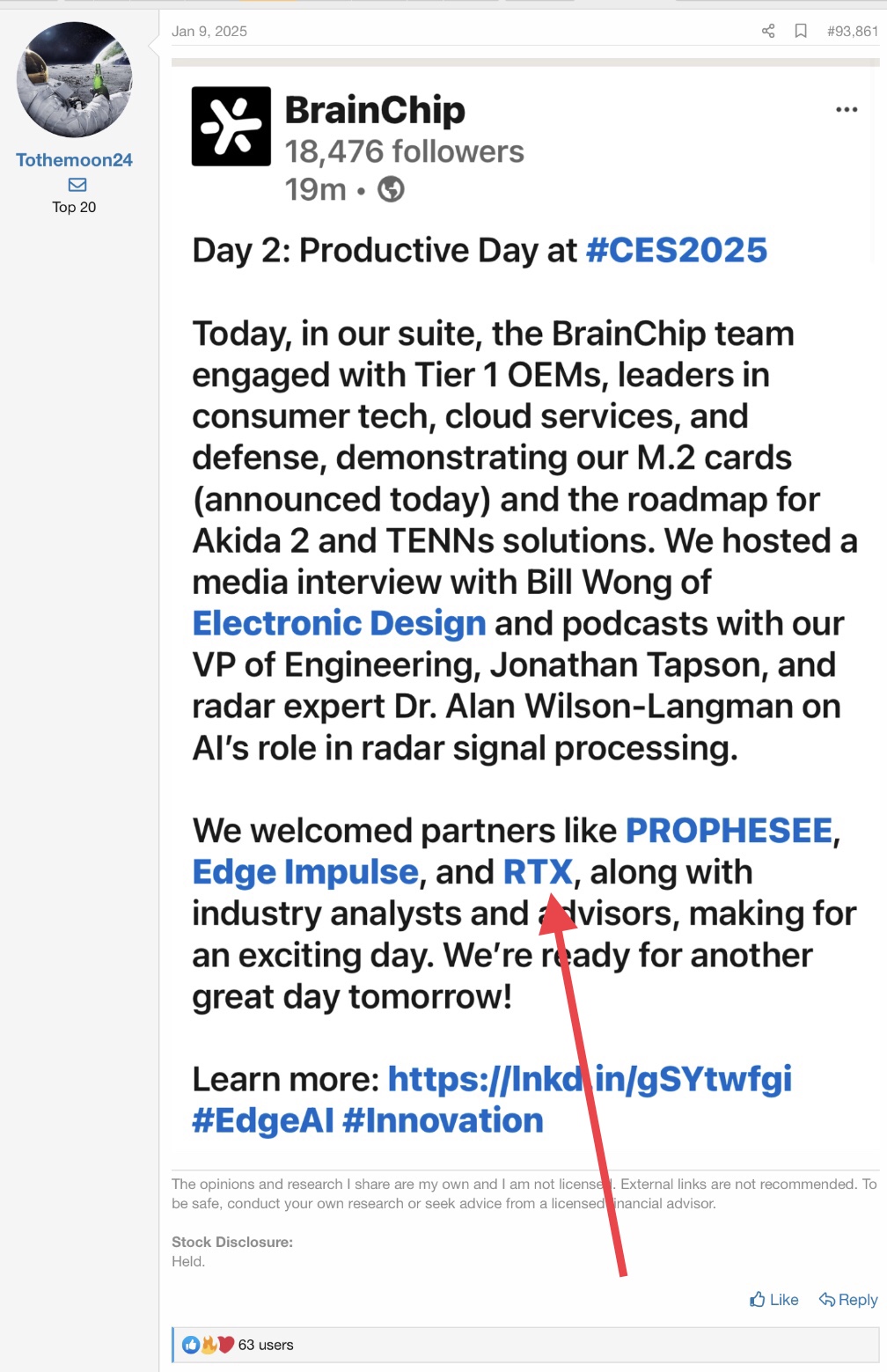Reply to this post

(x=848, y=1300)
